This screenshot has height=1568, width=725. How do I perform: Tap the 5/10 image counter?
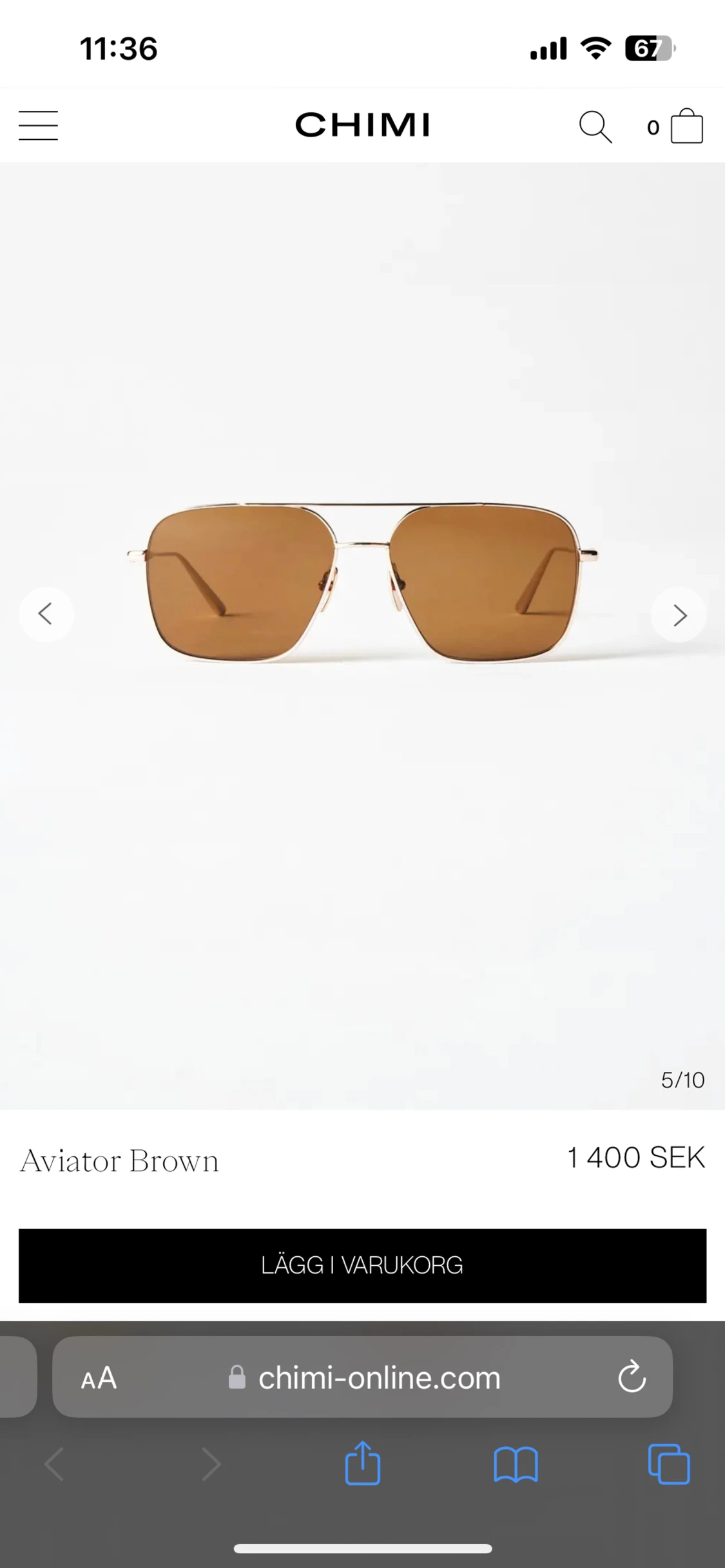tap(682, 1080)
